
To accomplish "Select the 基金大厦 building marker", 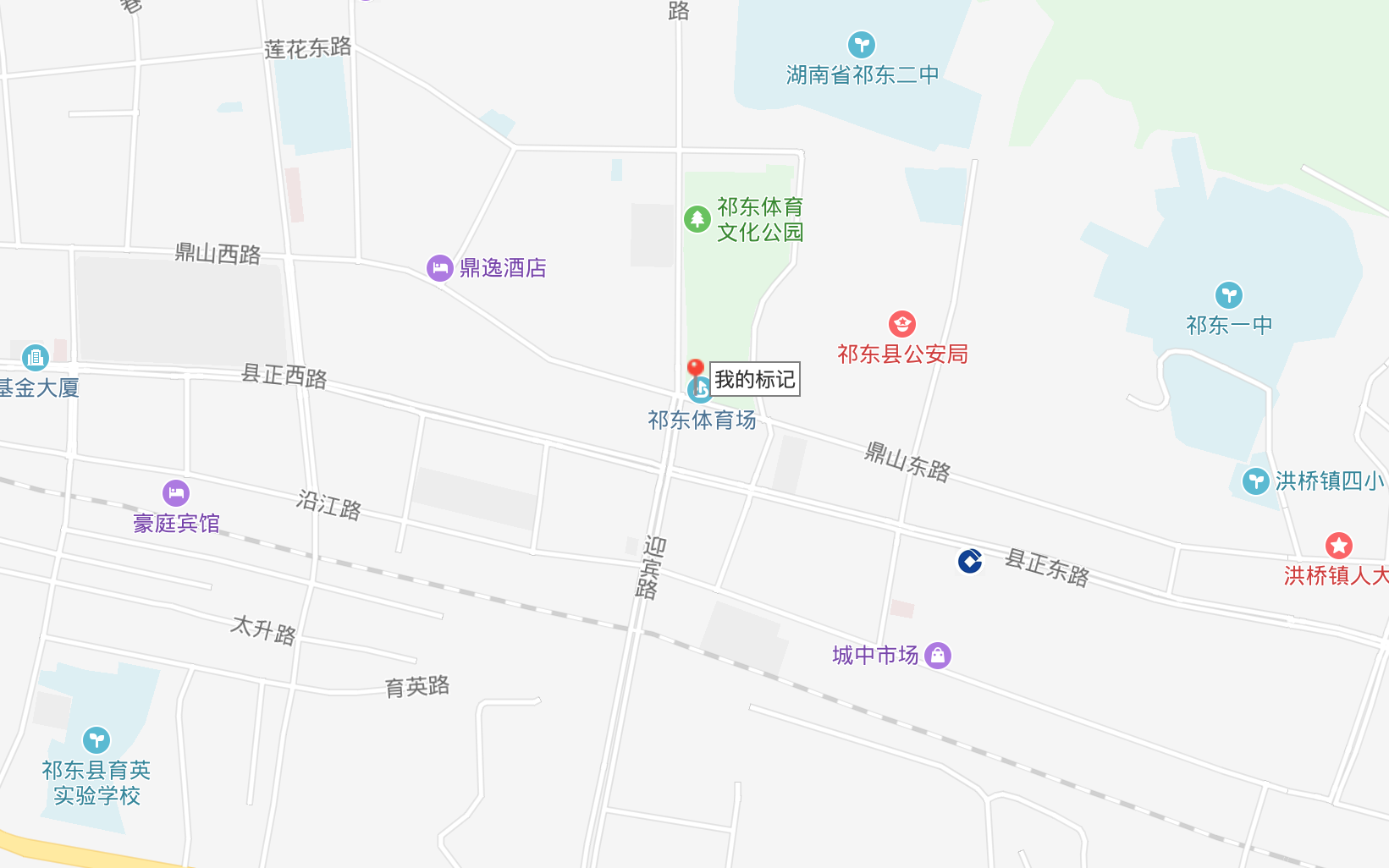I will click(x=35, y=358).
